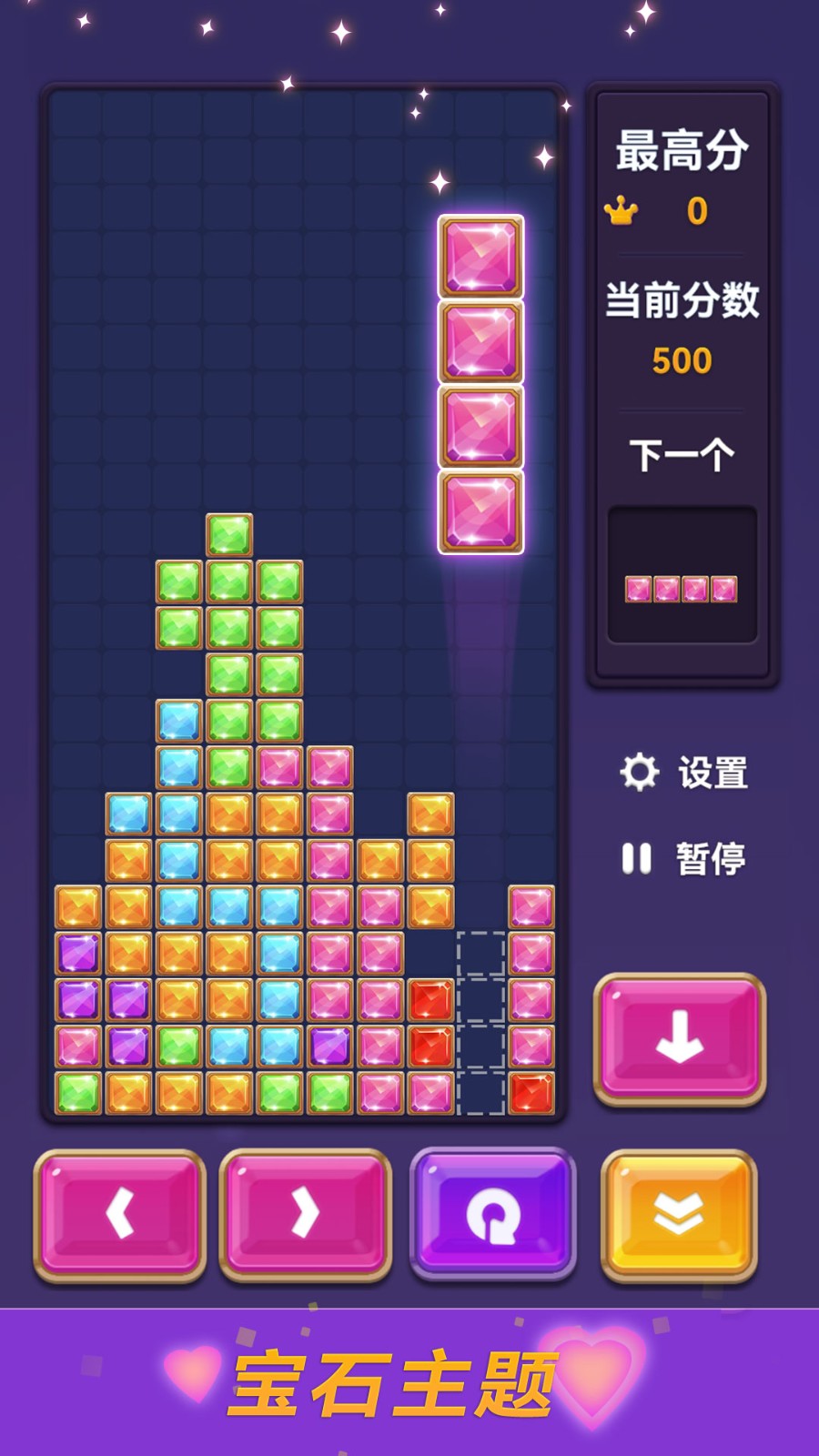Rotate the falling pink block
Screen dimensions: 819x1456
(x=492, y=1214)
